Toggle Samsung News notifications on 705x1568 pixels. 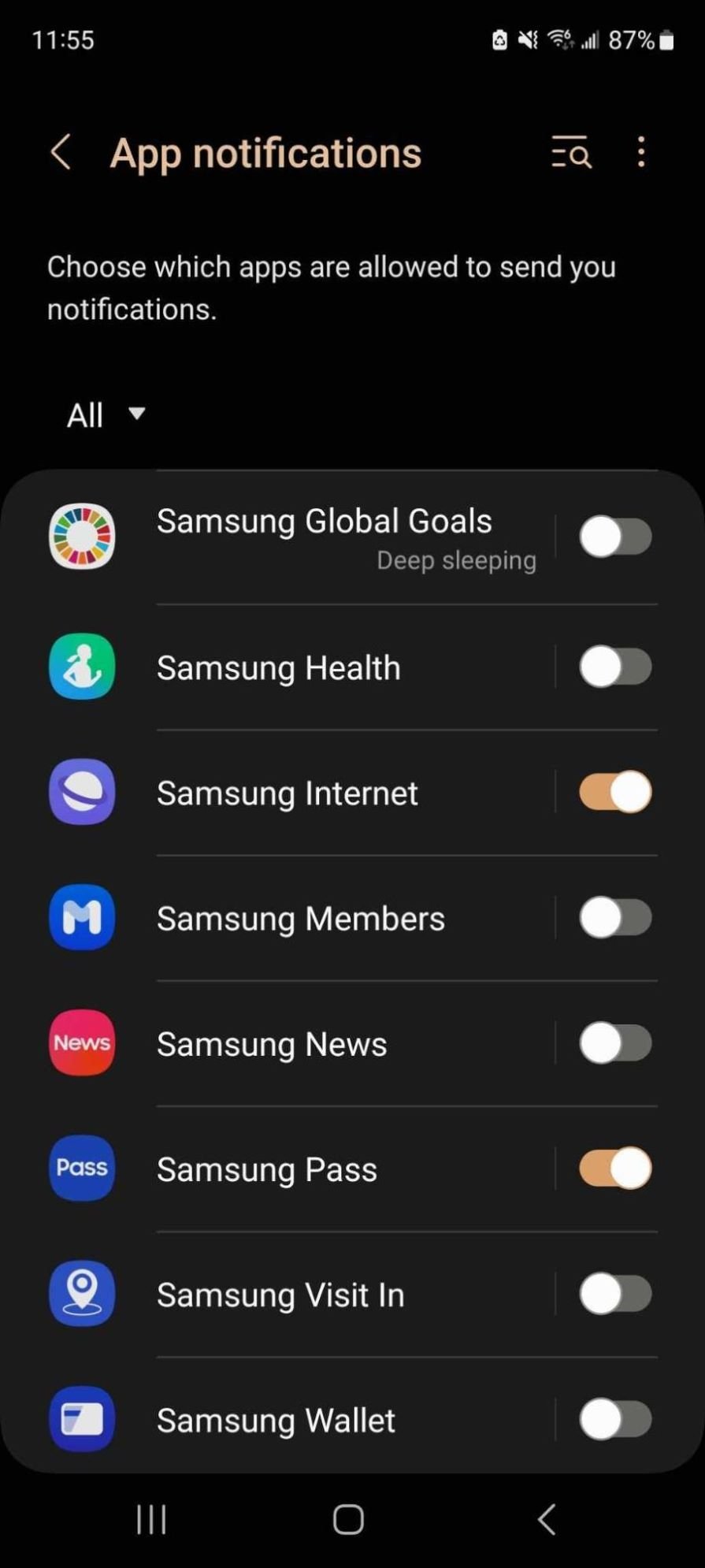click(x=615, y=1043)
